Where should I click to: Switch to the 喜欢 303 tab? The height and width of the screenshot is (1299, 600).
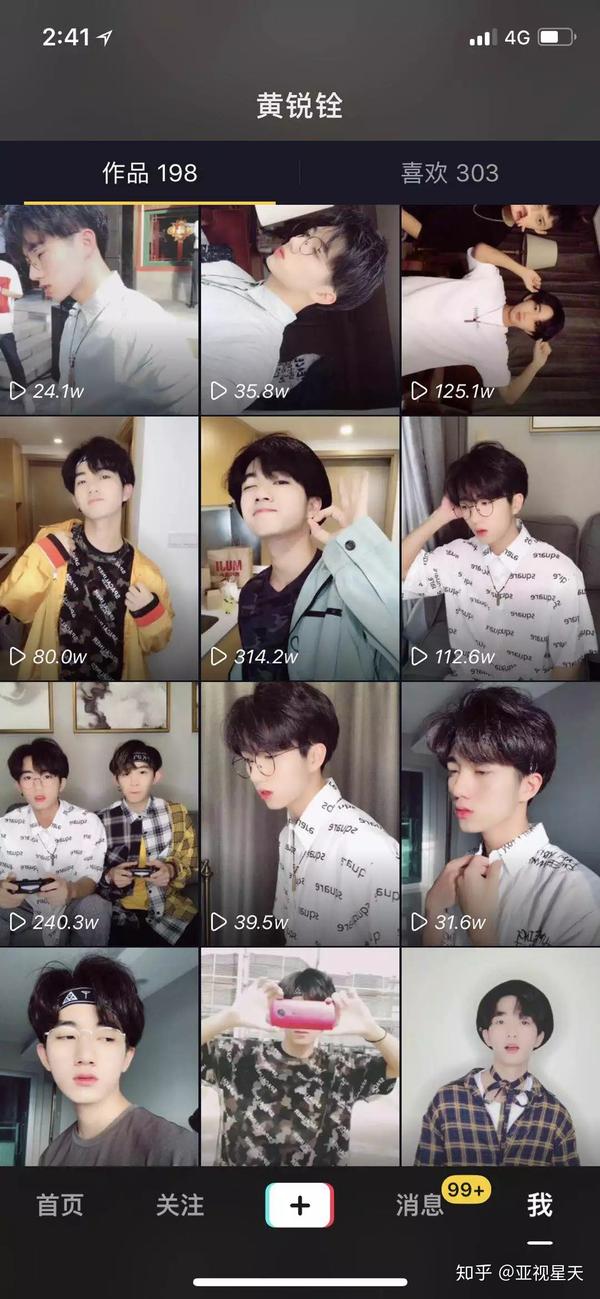coord(449,173)
